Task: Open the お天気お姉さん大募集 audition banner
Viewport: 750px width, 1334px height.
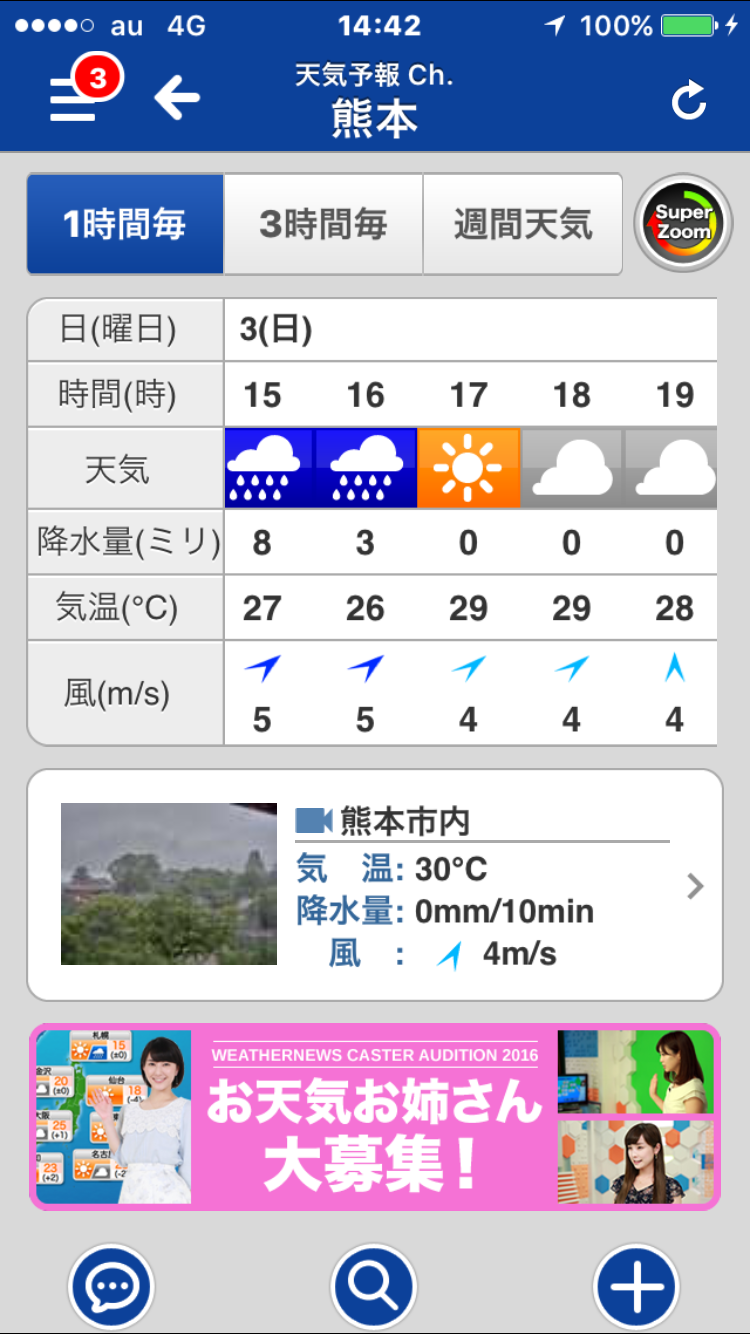Action: click(374, 1116)
